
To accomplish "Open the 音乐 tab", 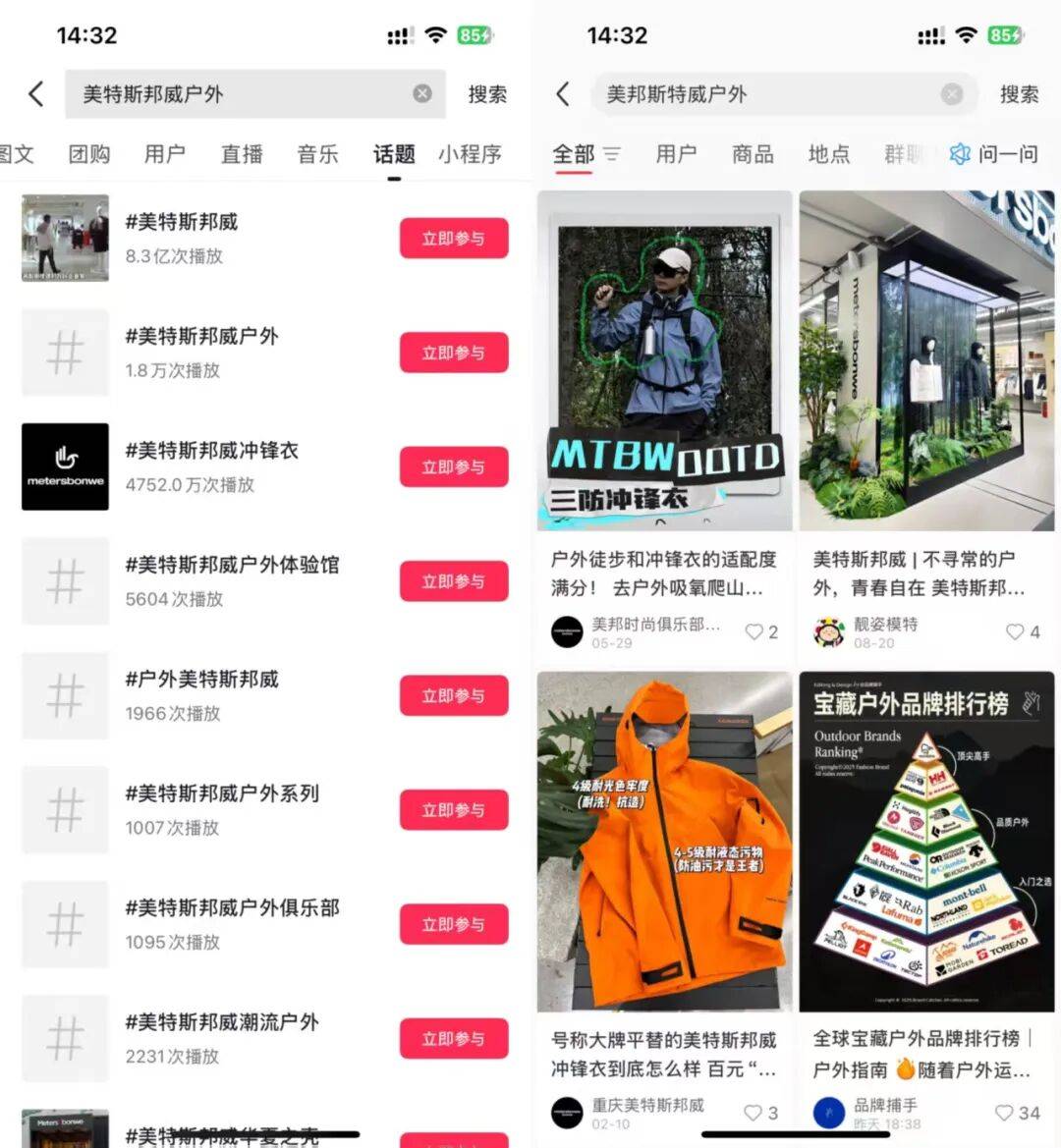I will click(317, 154).
